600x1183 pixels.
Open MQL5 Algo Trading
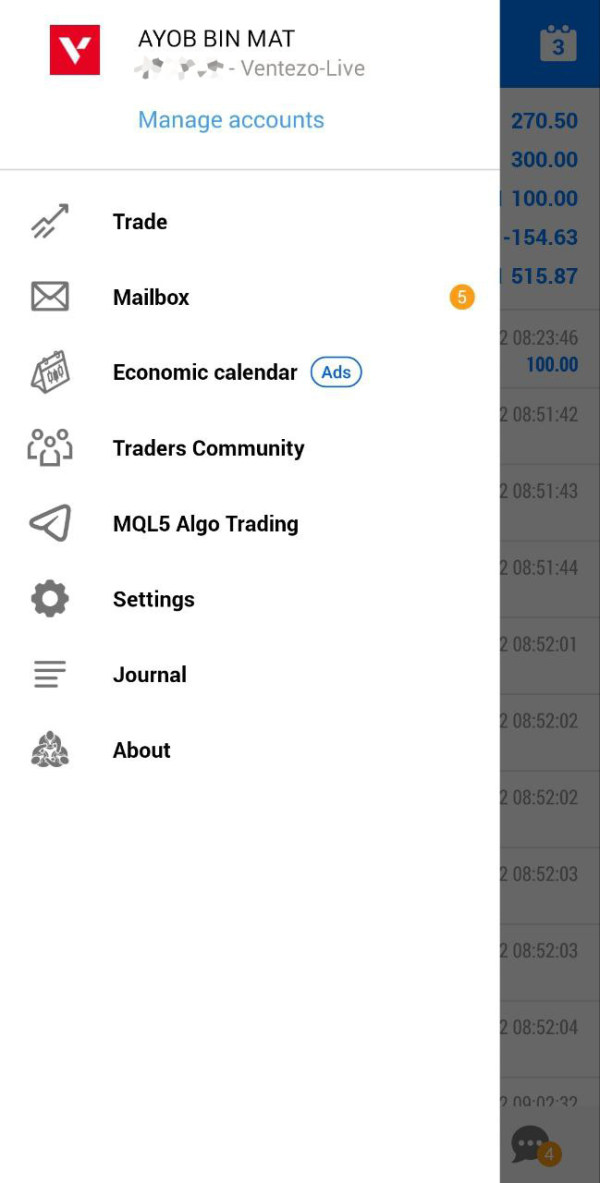249,524
